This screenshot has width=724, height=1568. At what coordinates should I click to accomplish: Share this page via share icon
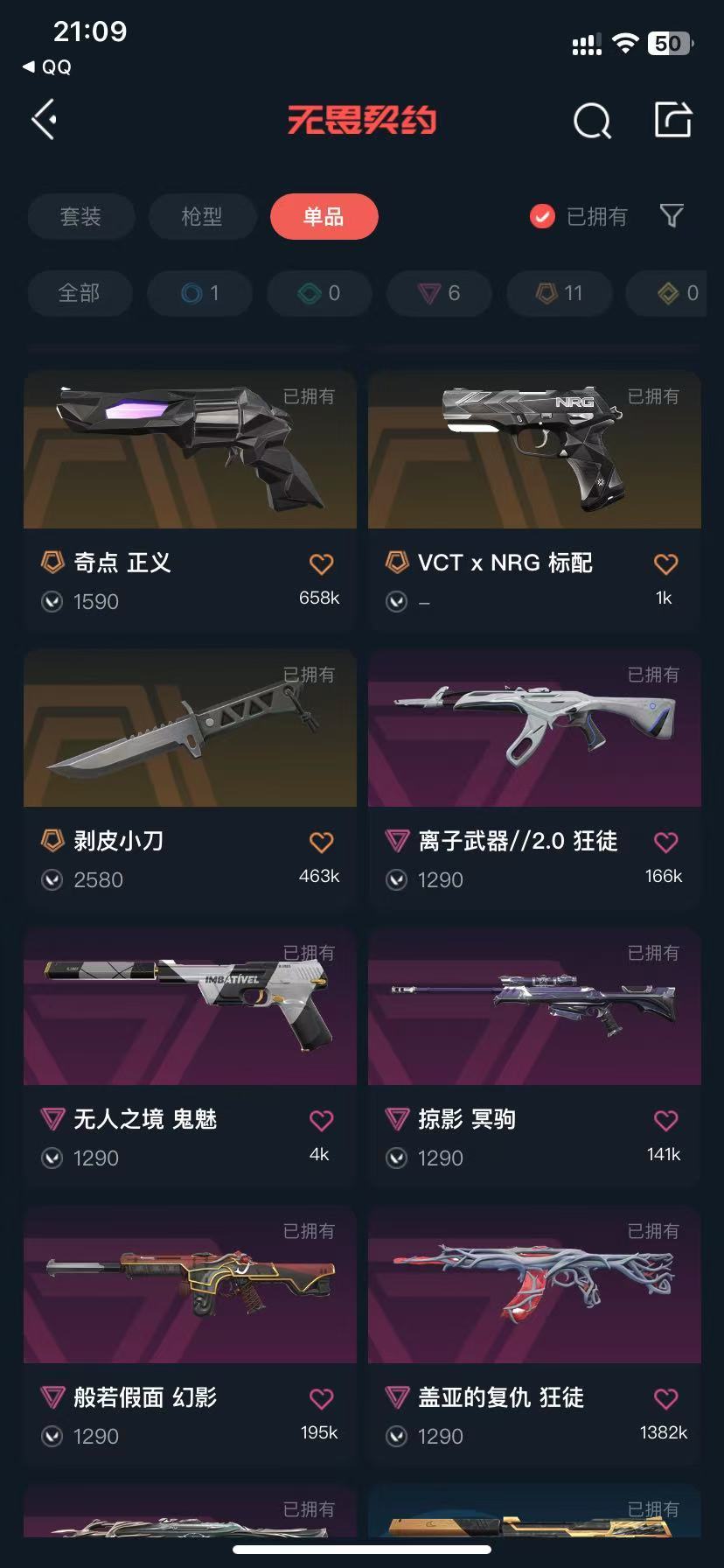tap(672, 120)
